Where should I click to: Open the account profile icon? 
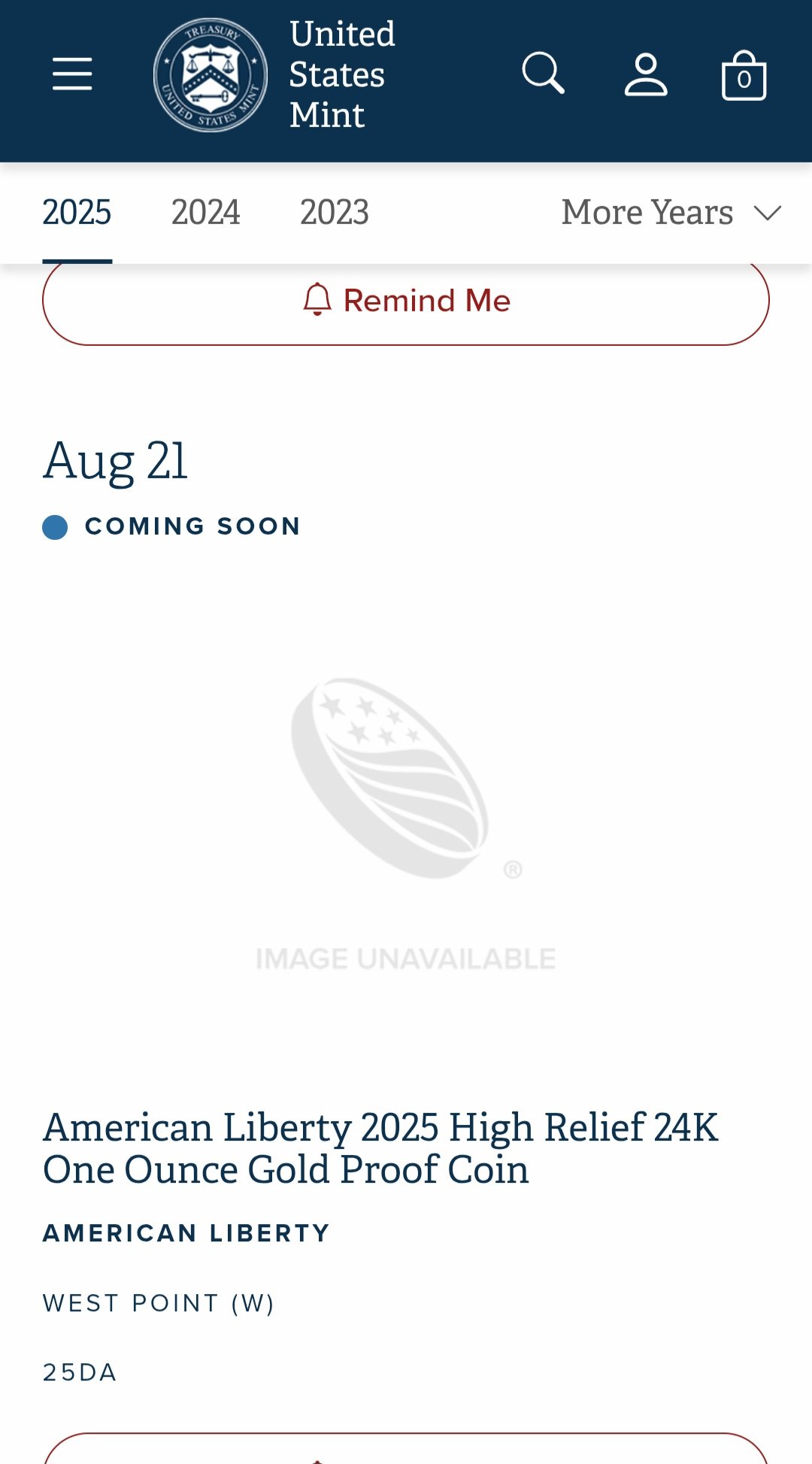646,74
